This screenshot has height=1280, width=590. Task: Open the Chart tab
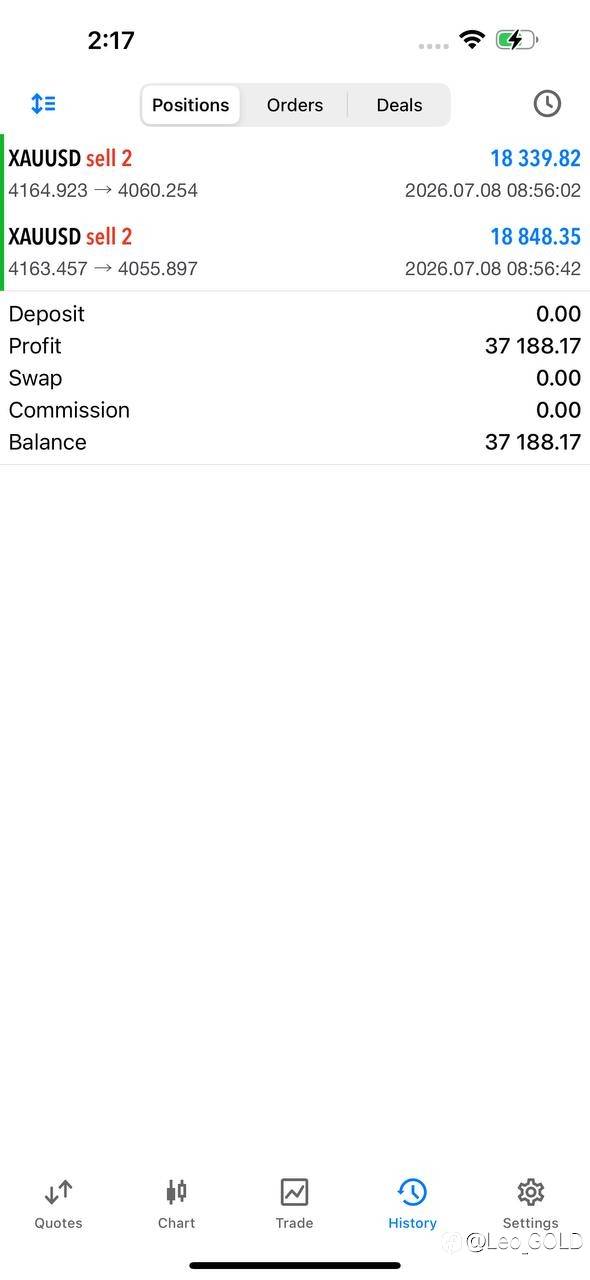tap(177, 1203)
